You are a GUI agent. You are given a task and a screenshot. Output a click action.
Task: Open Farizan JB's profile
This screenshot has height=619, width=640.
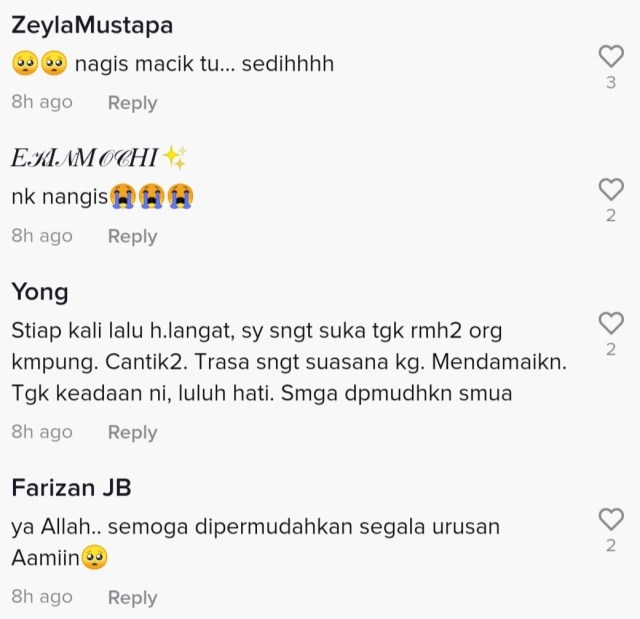tap(71, 488)
